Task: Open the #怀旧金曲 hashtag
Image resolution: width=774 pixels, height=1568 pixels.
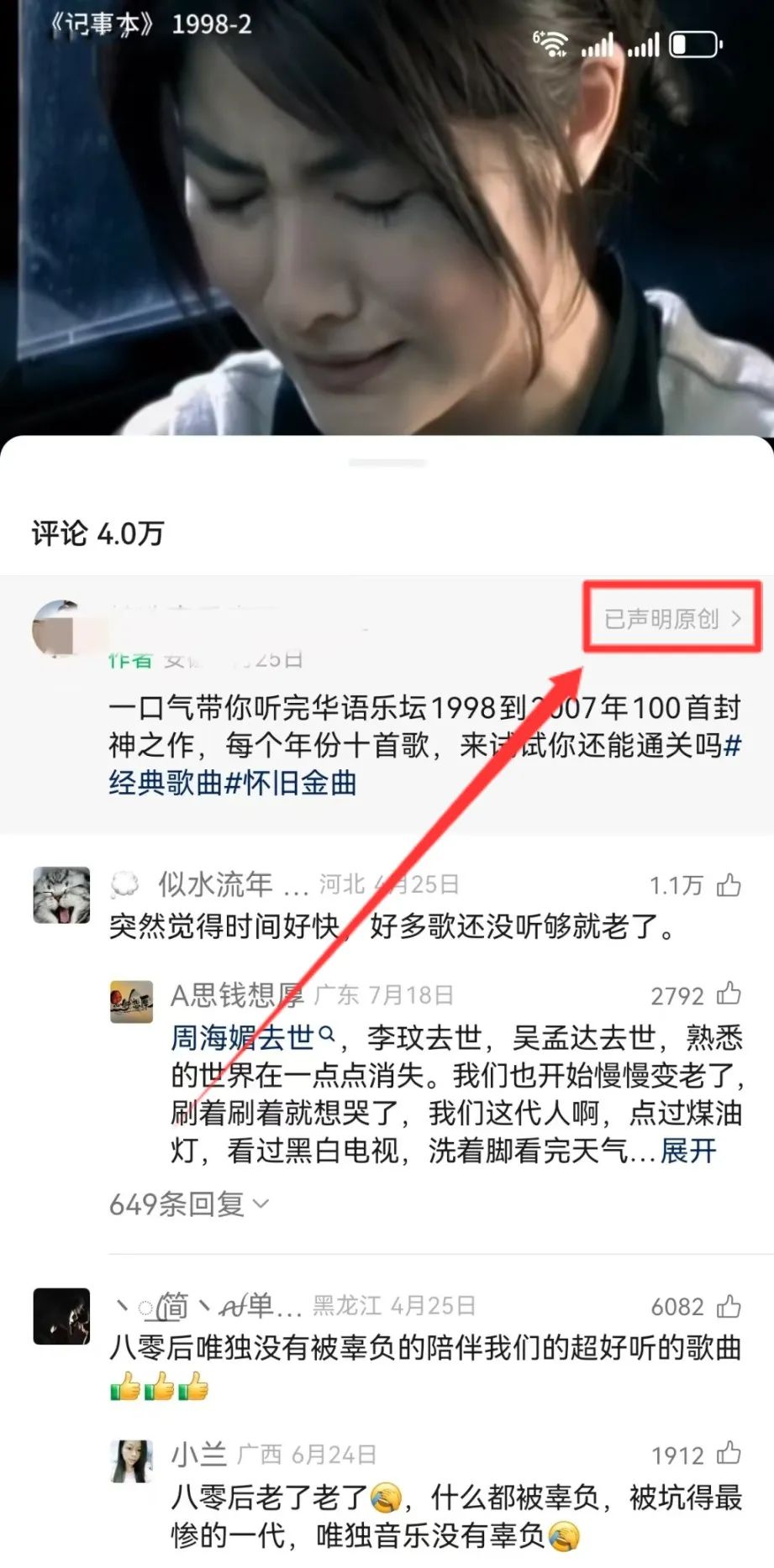Action: coord(290,783)
